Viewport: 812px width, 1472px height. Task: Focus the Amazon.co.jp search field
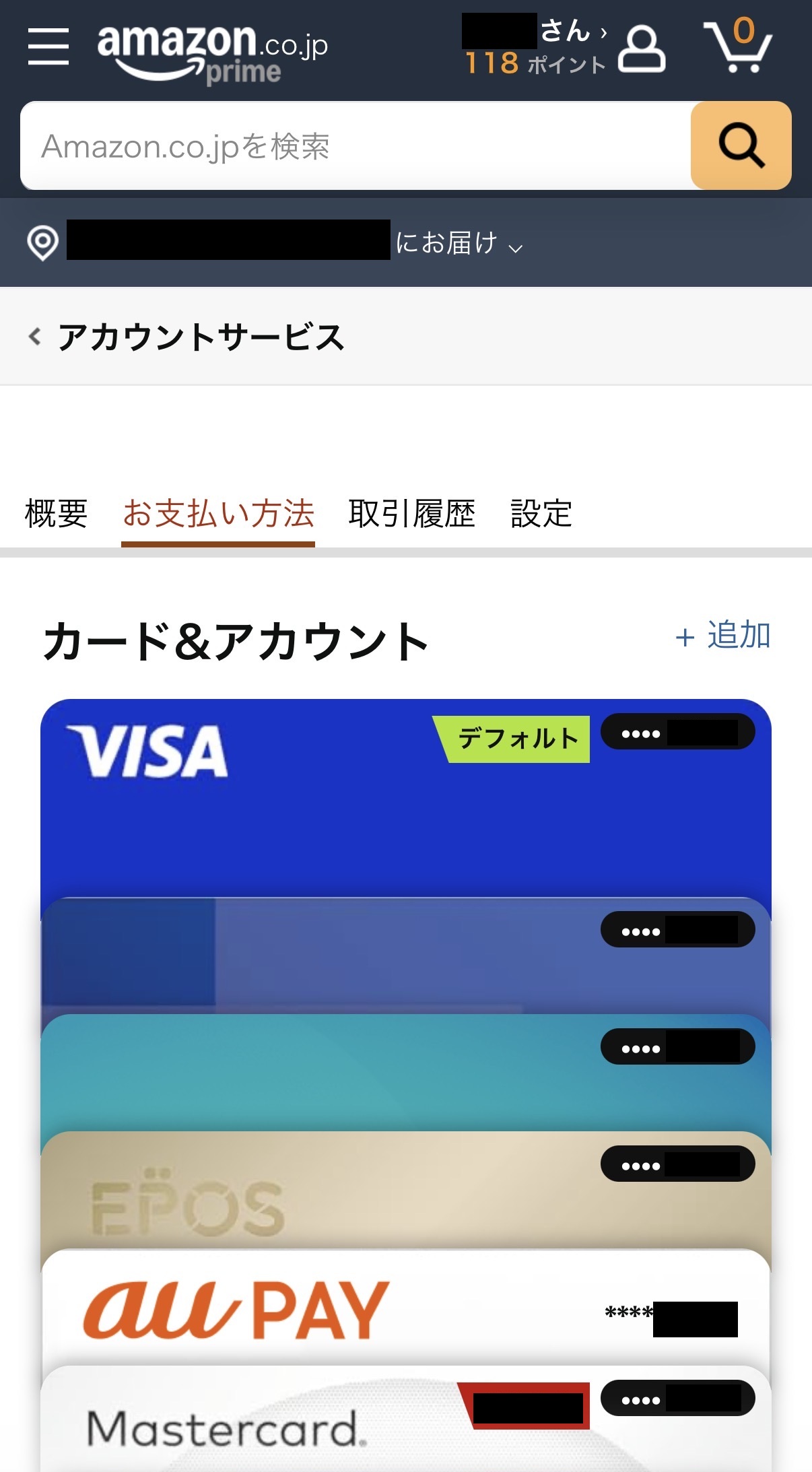click(x=356, y=146)
